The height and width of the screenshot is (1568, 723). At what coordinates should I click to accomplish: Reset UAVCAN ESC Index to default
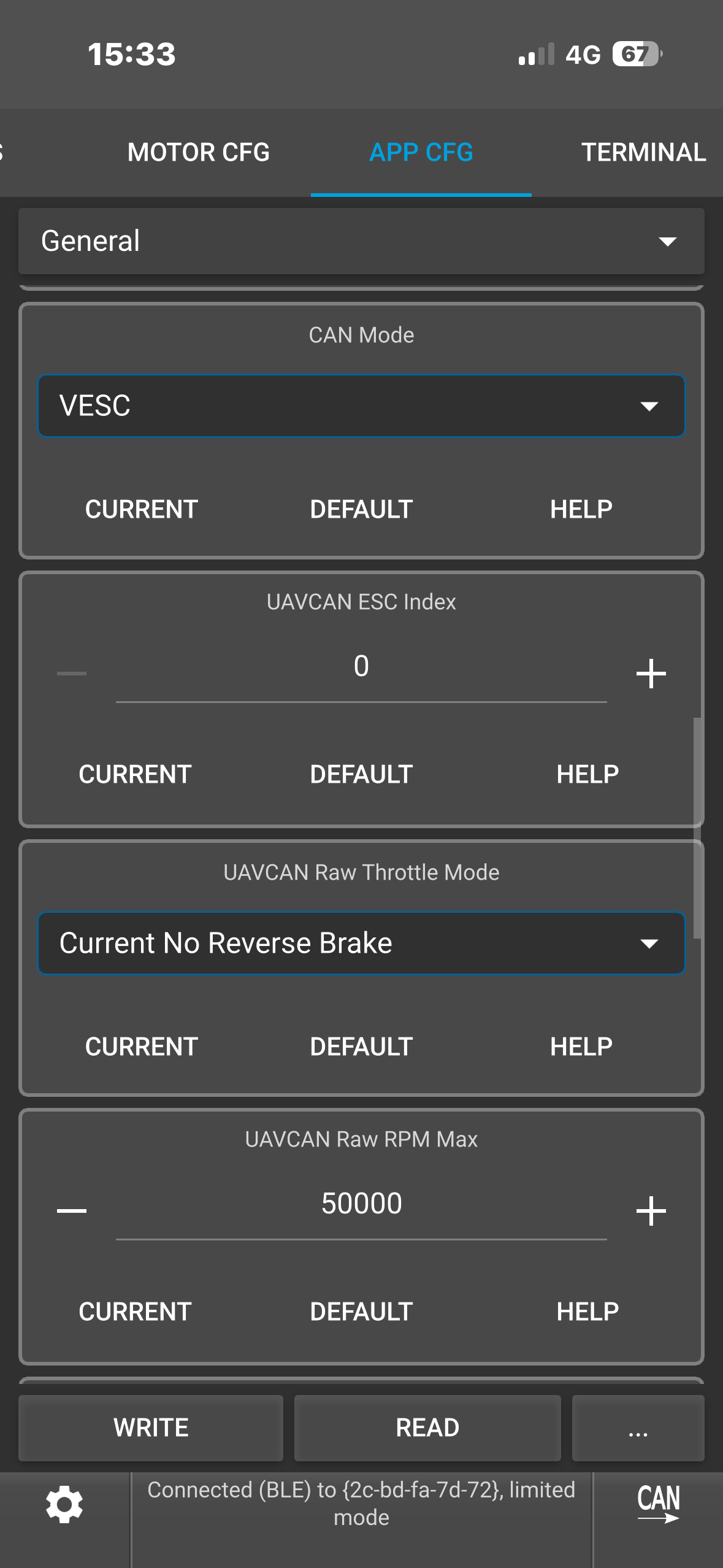361,774
